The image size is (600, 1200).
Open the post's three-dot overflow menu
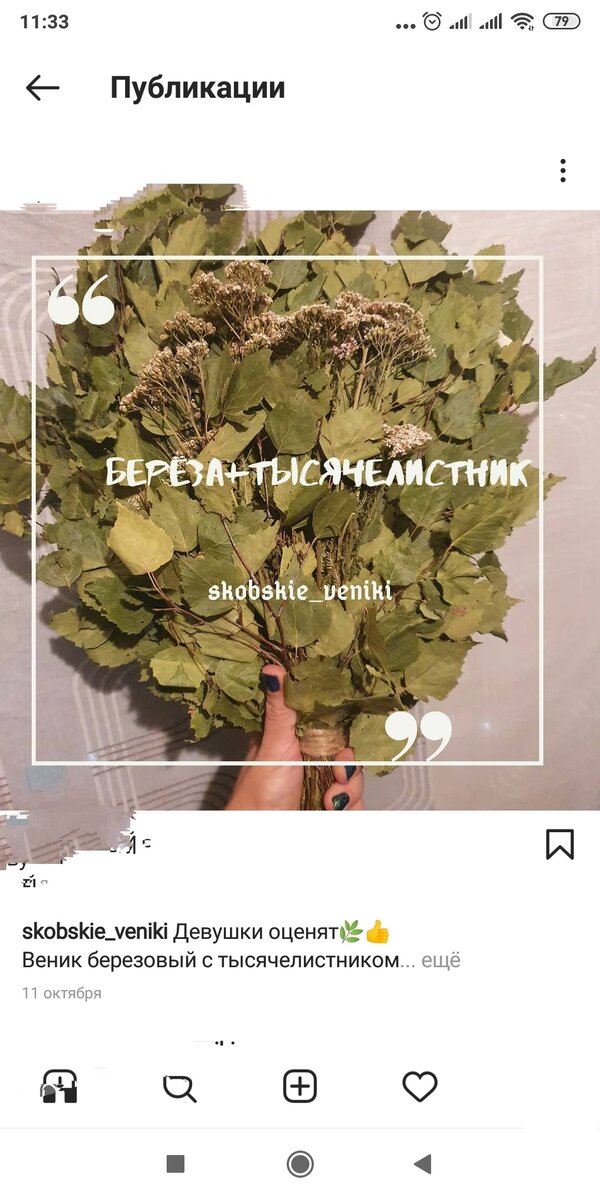click(563, 171)
